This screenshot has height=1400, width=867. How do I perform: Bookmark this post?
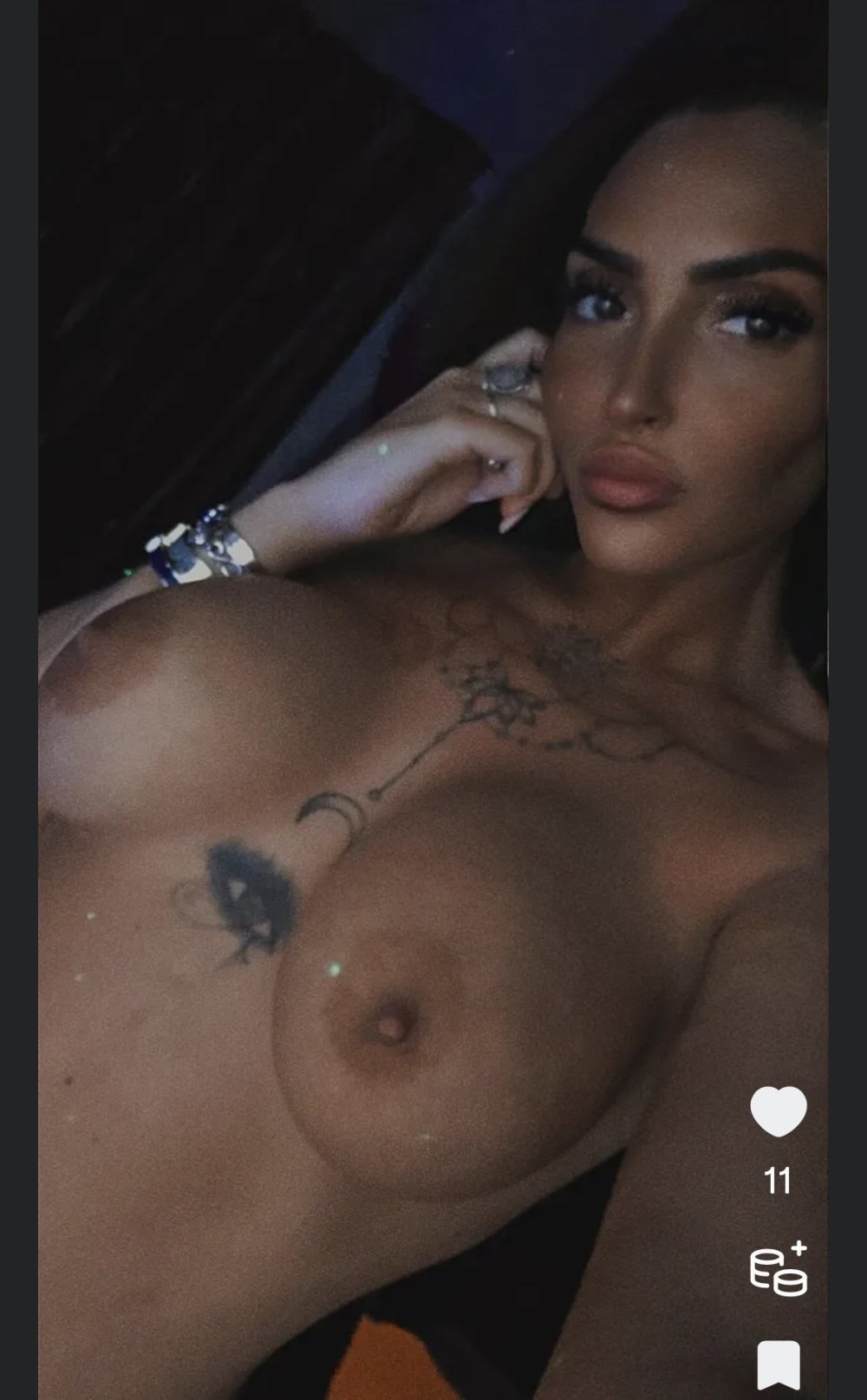click(778, 1364)
